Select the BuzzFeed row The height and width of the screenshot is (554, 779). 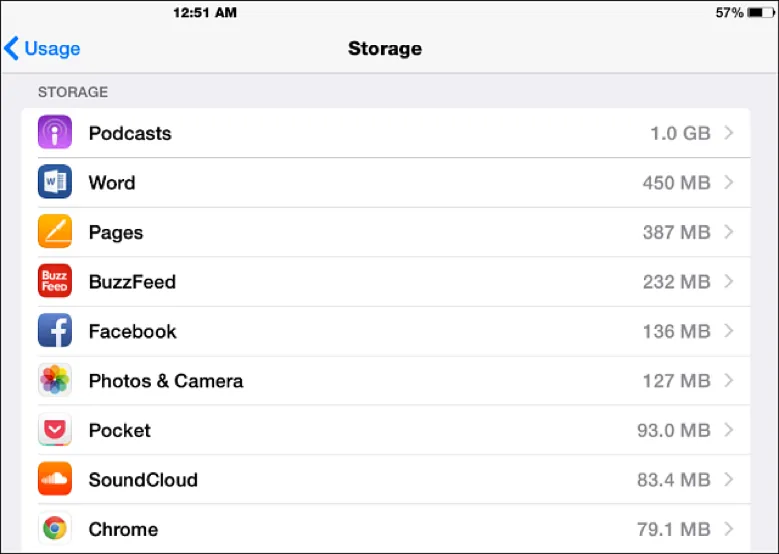[x=385, y=282]
